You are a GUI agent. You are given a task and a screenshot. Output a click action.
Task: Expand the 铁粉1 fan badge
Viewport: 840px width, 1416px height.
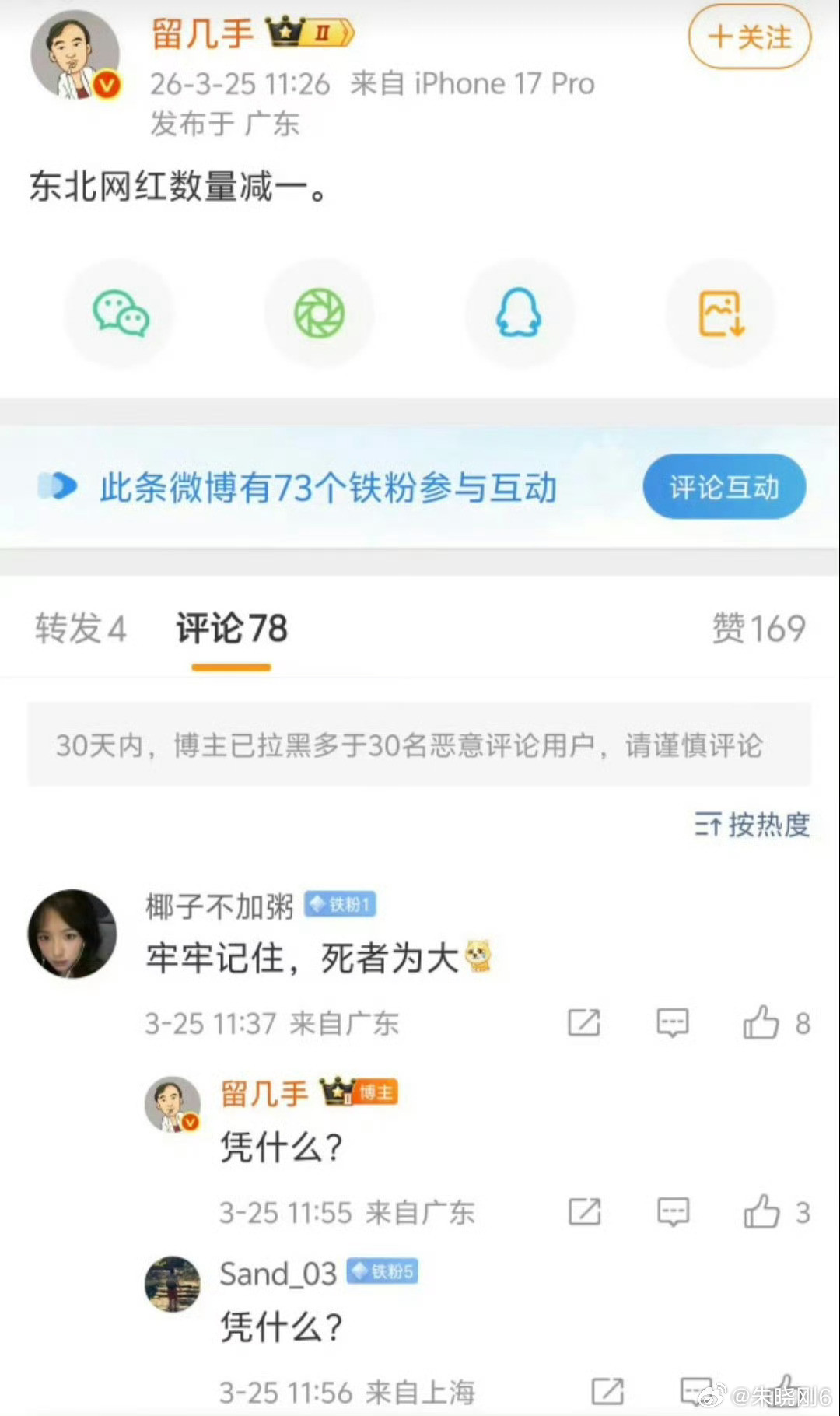[340, 904]
